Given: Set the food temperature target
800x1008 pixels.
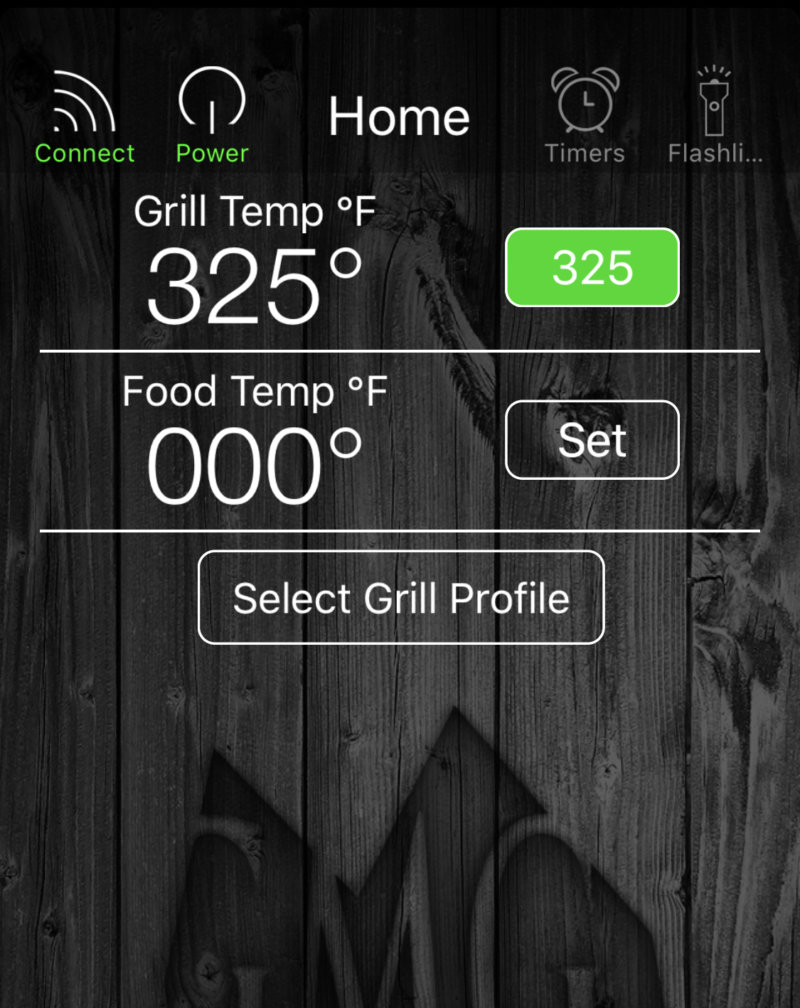Looking at the screenshot, I should click(x=593, y=440).
